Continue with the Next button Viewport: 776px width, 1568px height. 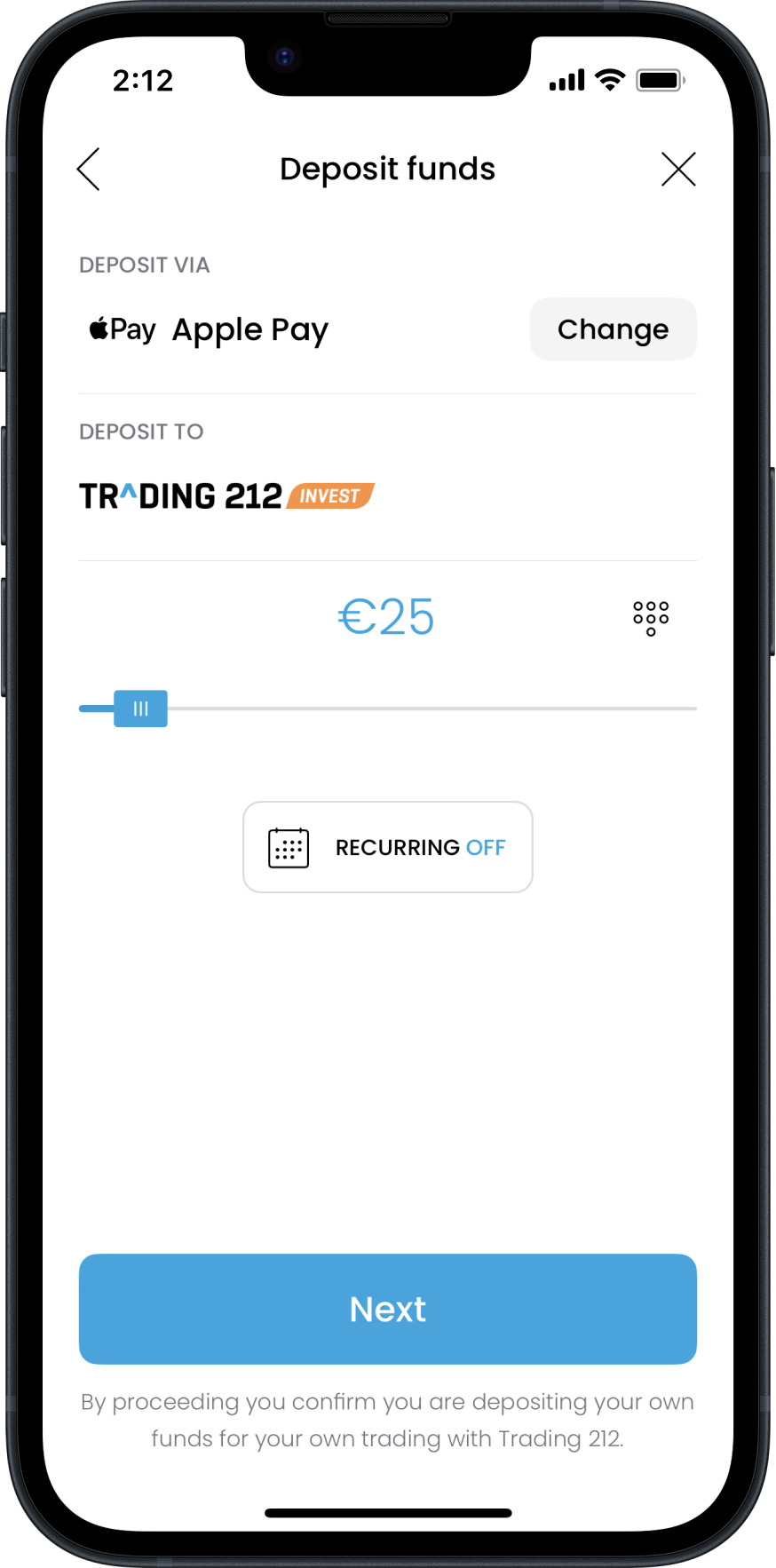tap(388, 1309)
